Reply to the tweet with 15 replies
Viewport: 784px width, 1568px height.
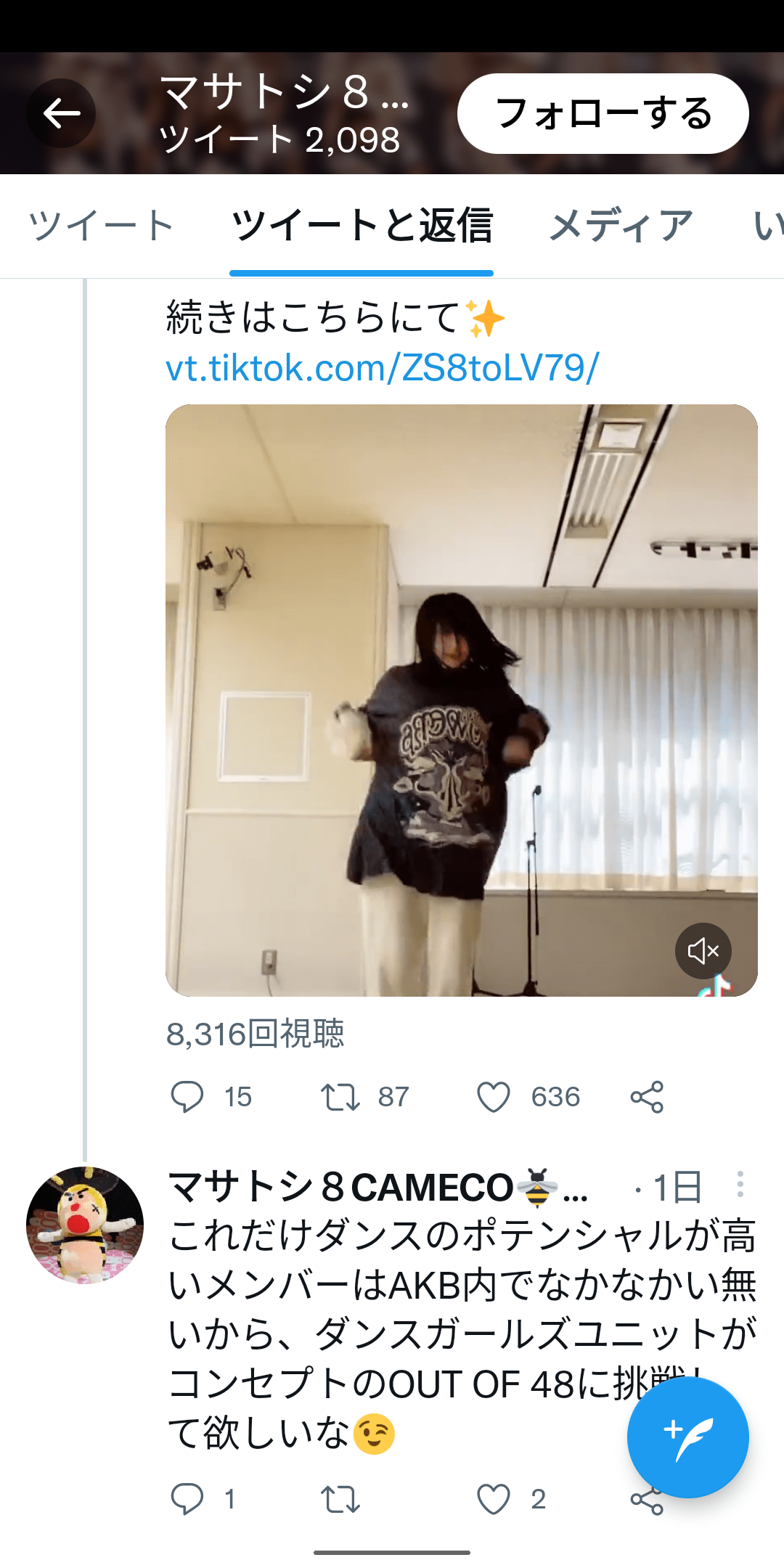click(x=187, y=1096)
